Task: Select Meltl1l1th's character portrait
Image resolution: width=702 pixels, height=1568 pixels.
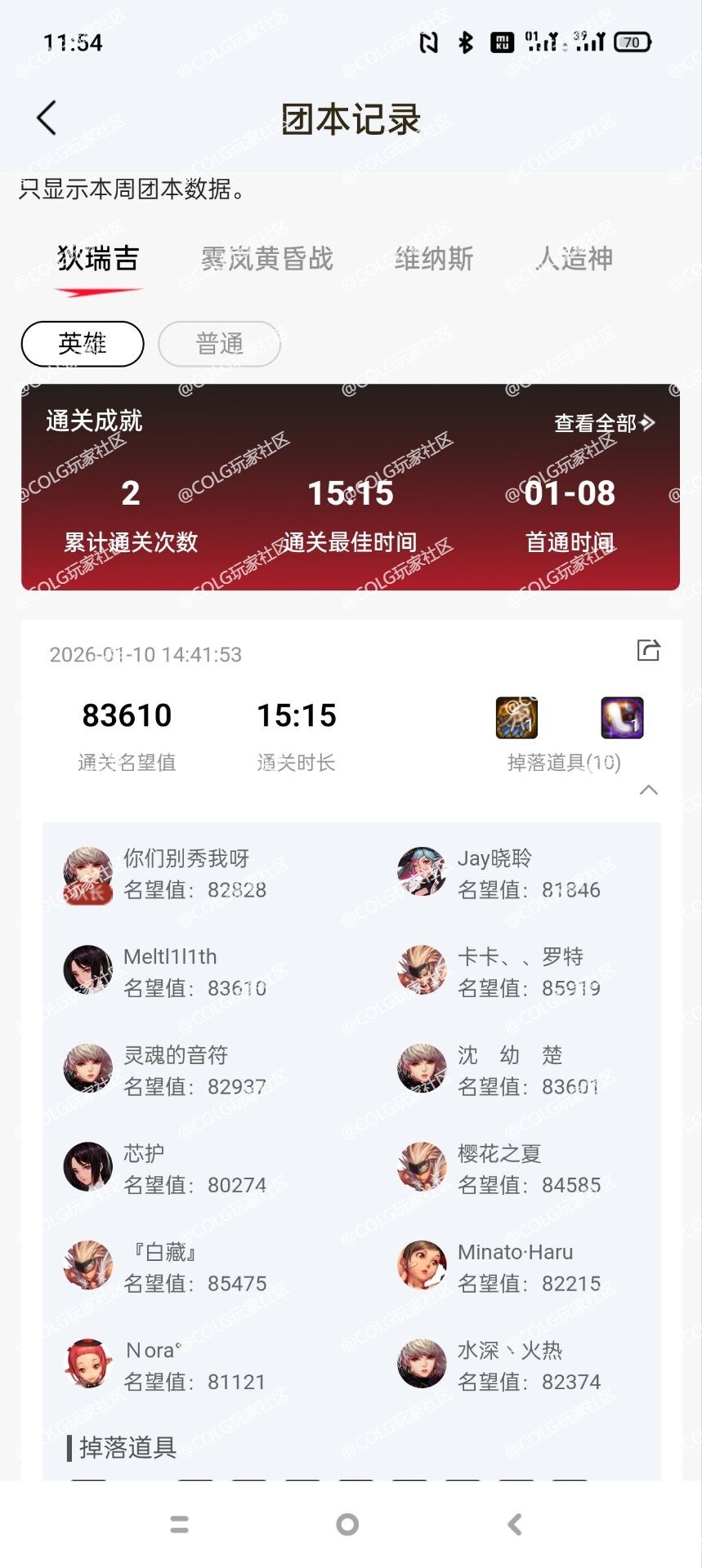Action: [x=87, y=970]
